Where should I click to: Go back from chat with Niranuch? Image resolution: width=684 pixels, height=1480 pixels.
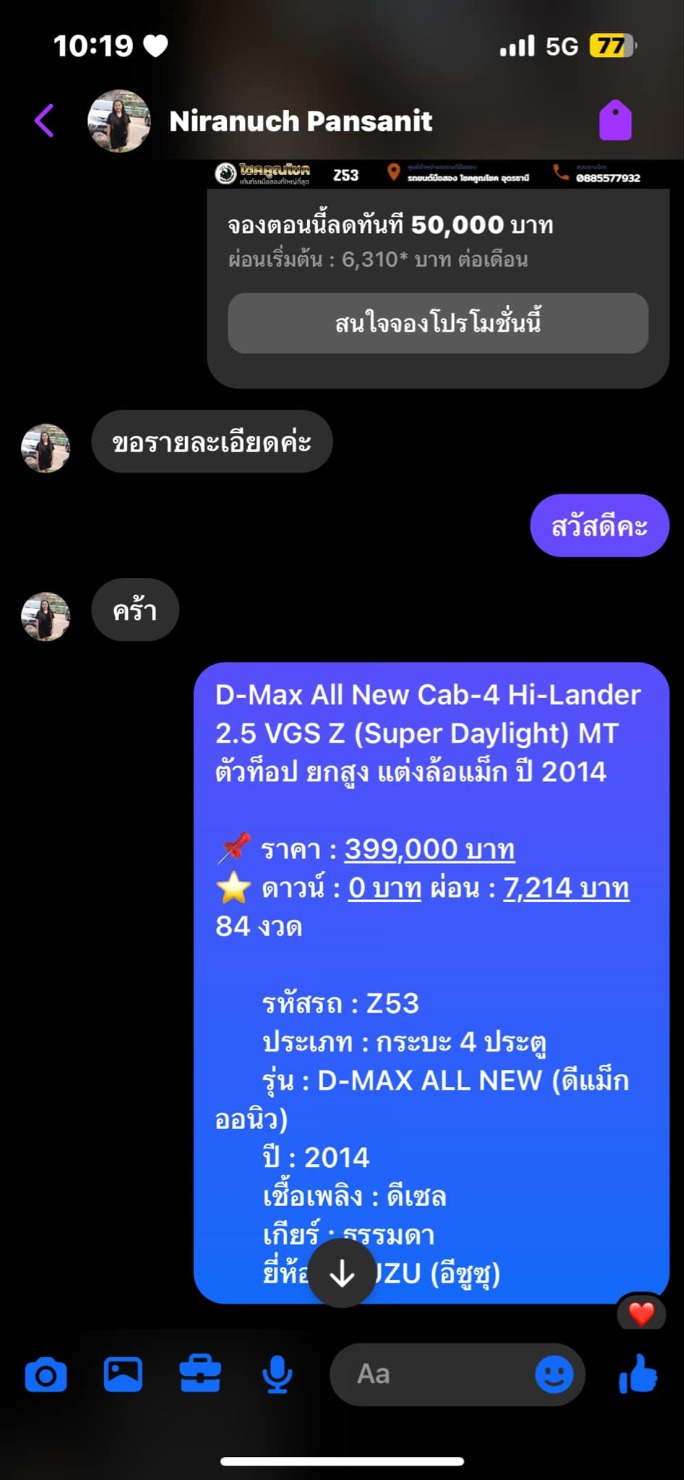click(44, 121)
